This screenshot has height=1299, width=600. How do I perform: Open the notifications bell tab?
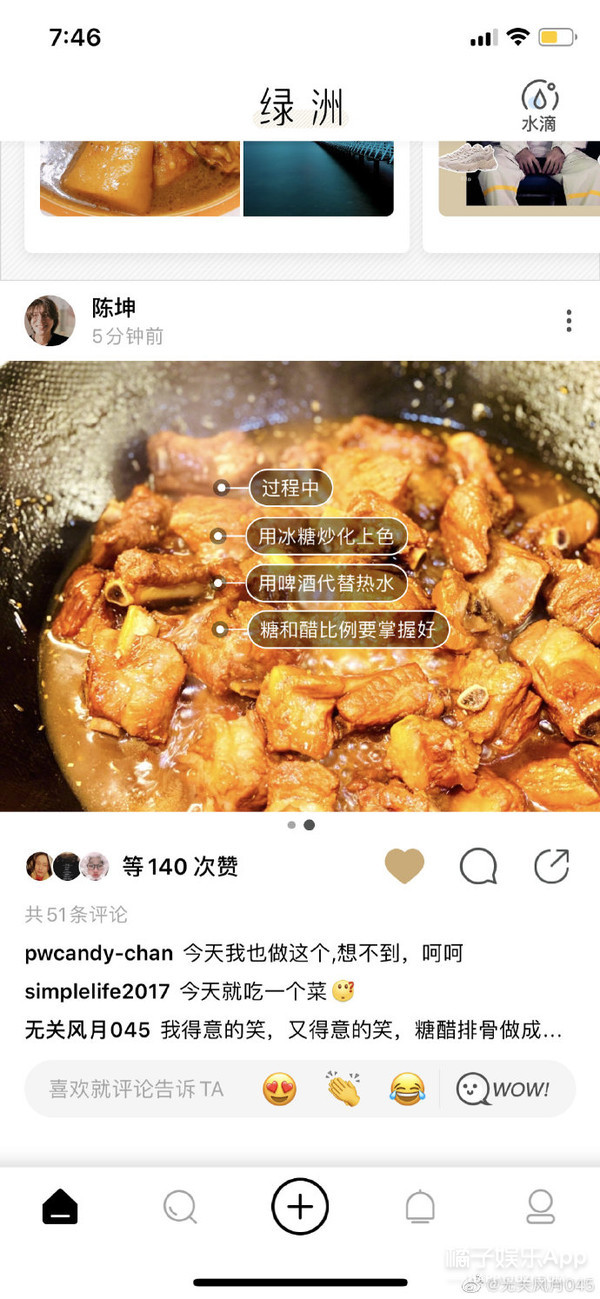point(420,1207)
